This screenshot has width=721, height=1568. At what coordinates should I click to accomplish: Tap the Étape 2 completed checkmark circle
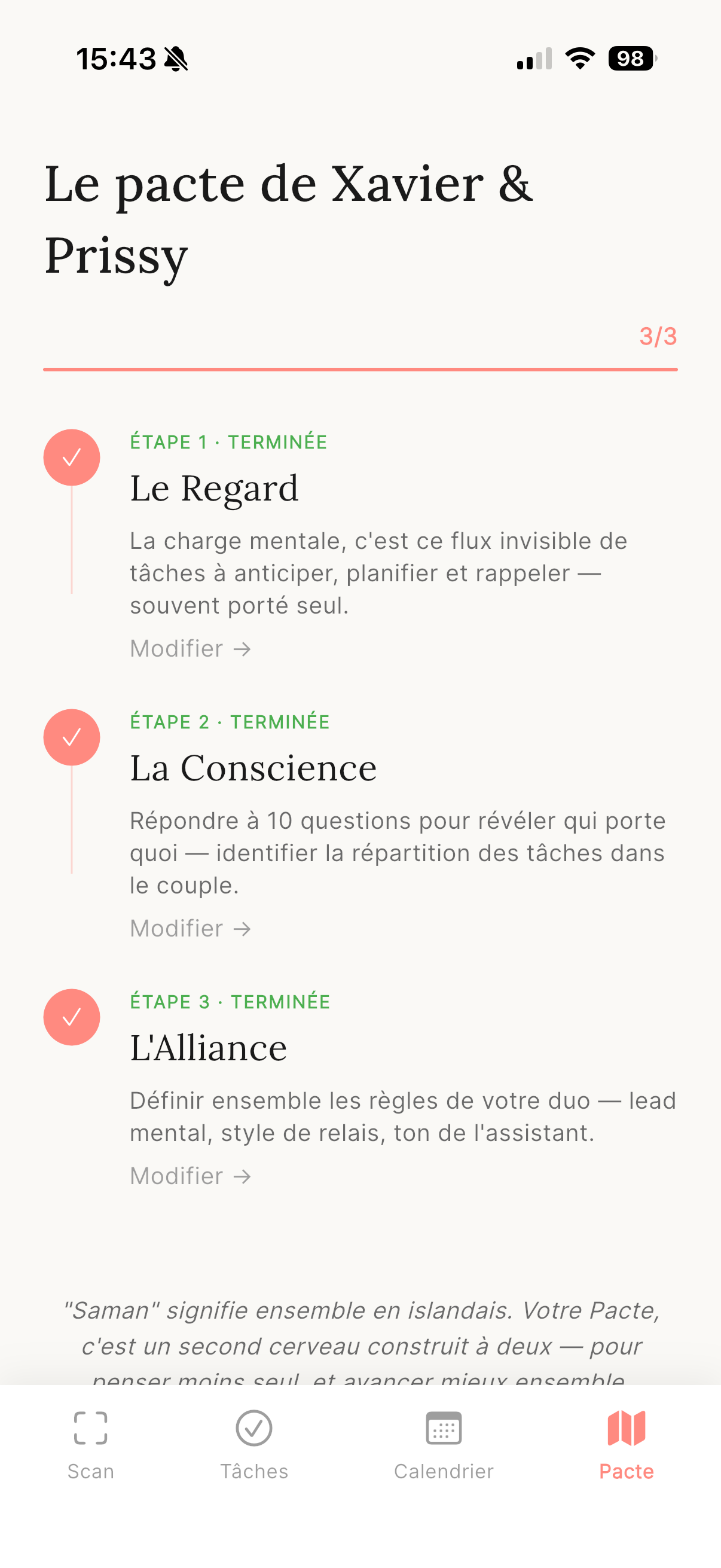(x=72, y=737)
